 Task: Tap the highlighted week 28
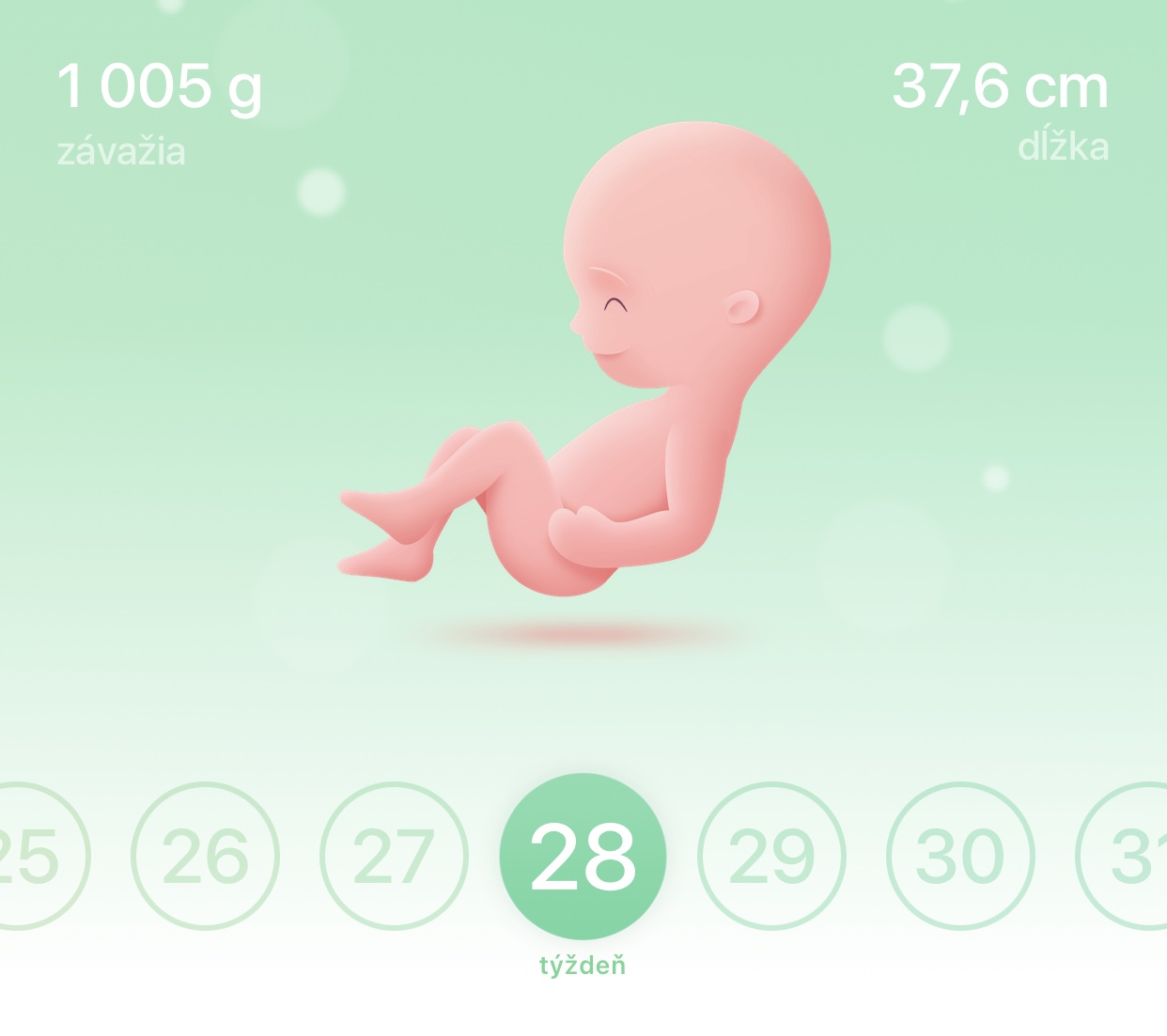pos(583,856)
